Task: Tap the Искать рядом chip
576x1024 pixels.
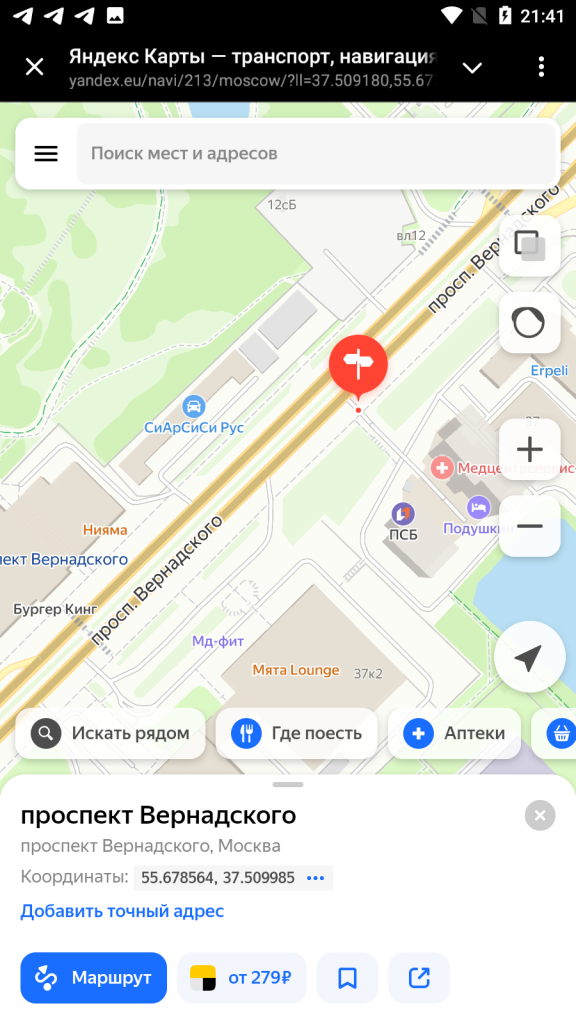Action: click(110, 733)
